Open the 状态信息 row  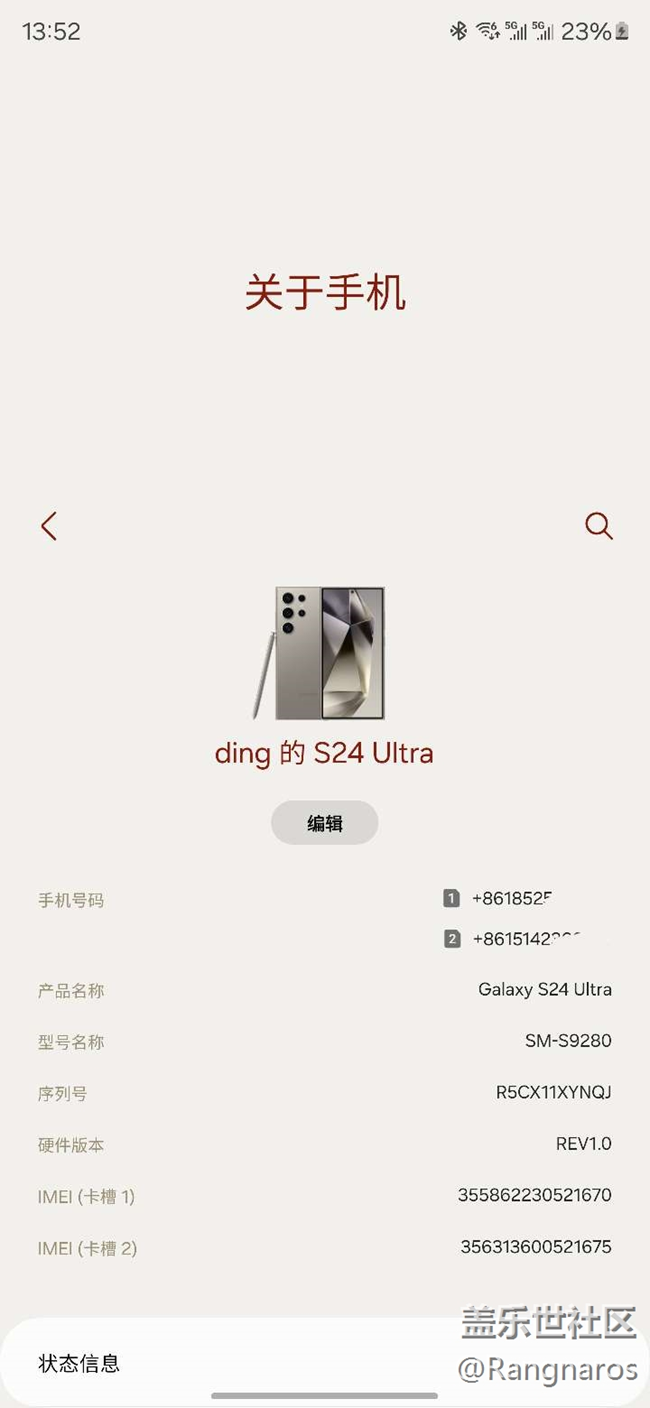point(325,1363)
